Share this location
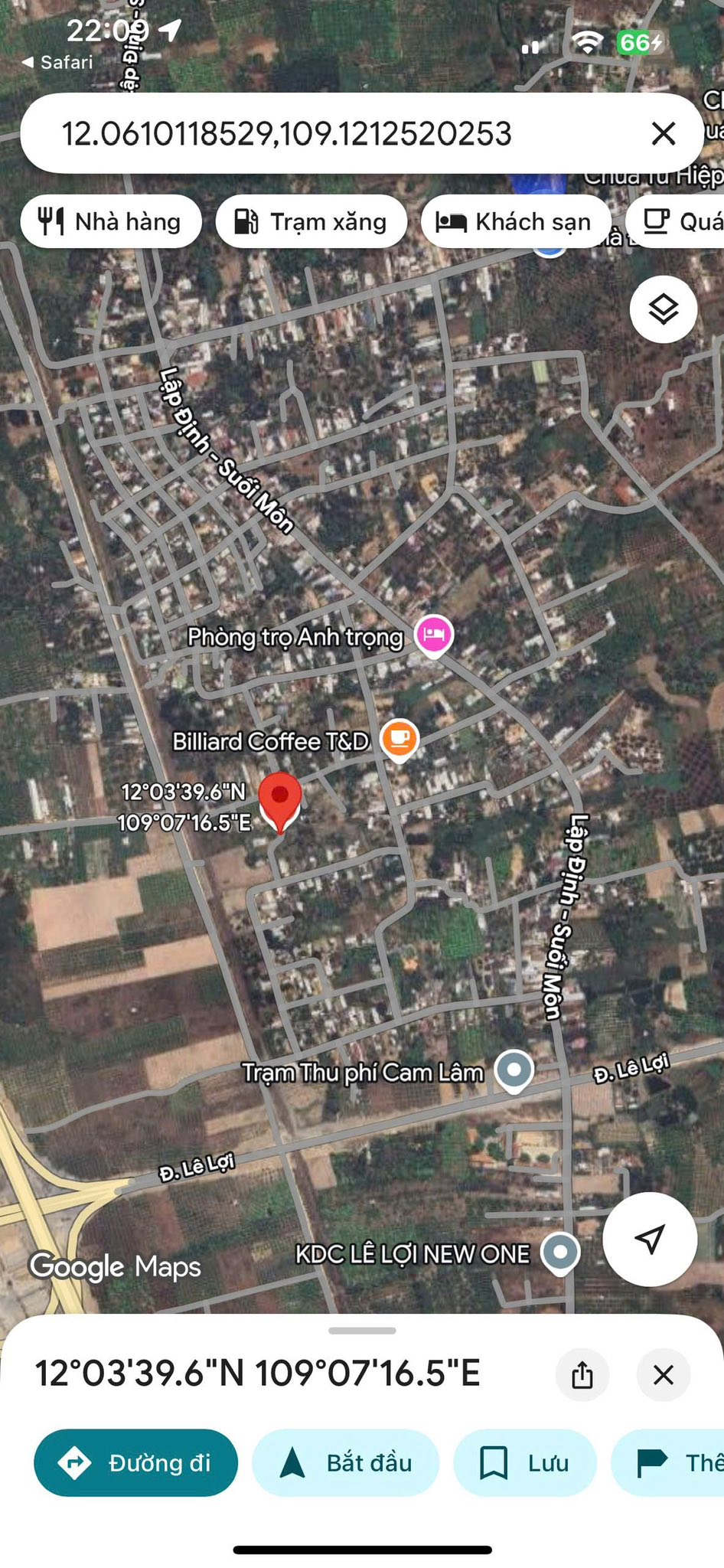The height and width of the screenshot is (1568, 724). click(x=582, y=1374)
